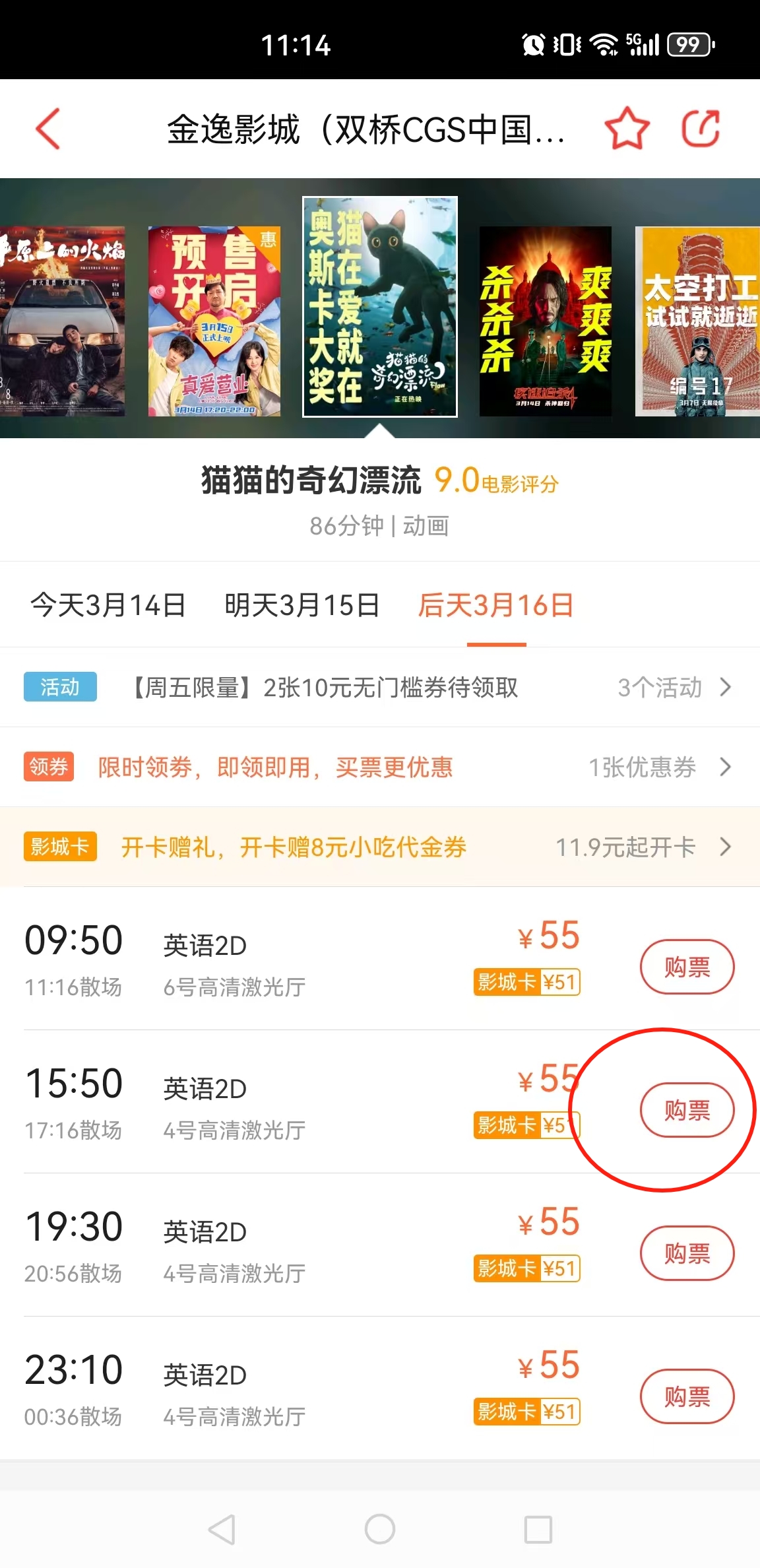The width and height of the screenshot is (760, 1568).
Task: Open recent apps from navigation bar
Action: pos(538,1529)
